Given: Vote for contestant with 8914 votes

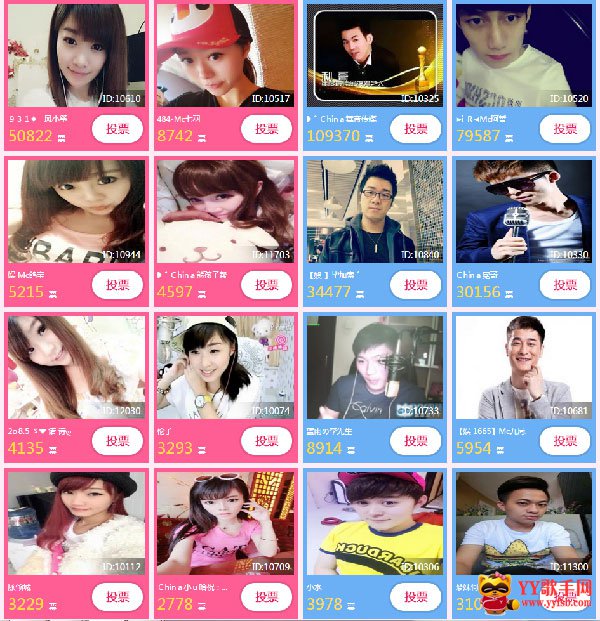Looking at the screenshot, I should [x=415, y=441].
